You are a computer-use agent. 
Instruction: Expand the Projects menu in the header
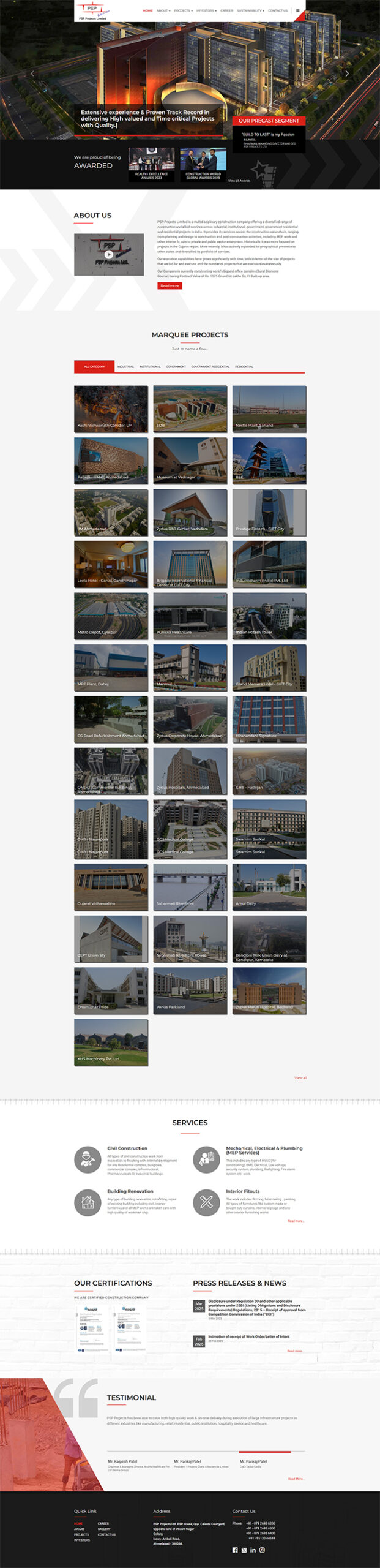pyautogui.click(x=182, y=10)
